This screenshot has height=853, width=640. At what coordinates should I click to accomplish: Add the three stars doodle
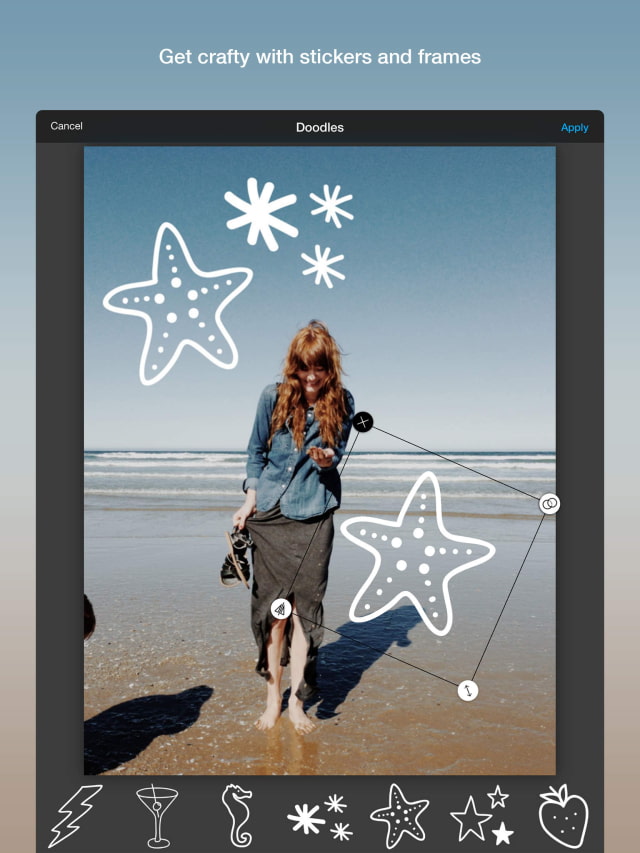pyautogui.click(x=482, y=816)
